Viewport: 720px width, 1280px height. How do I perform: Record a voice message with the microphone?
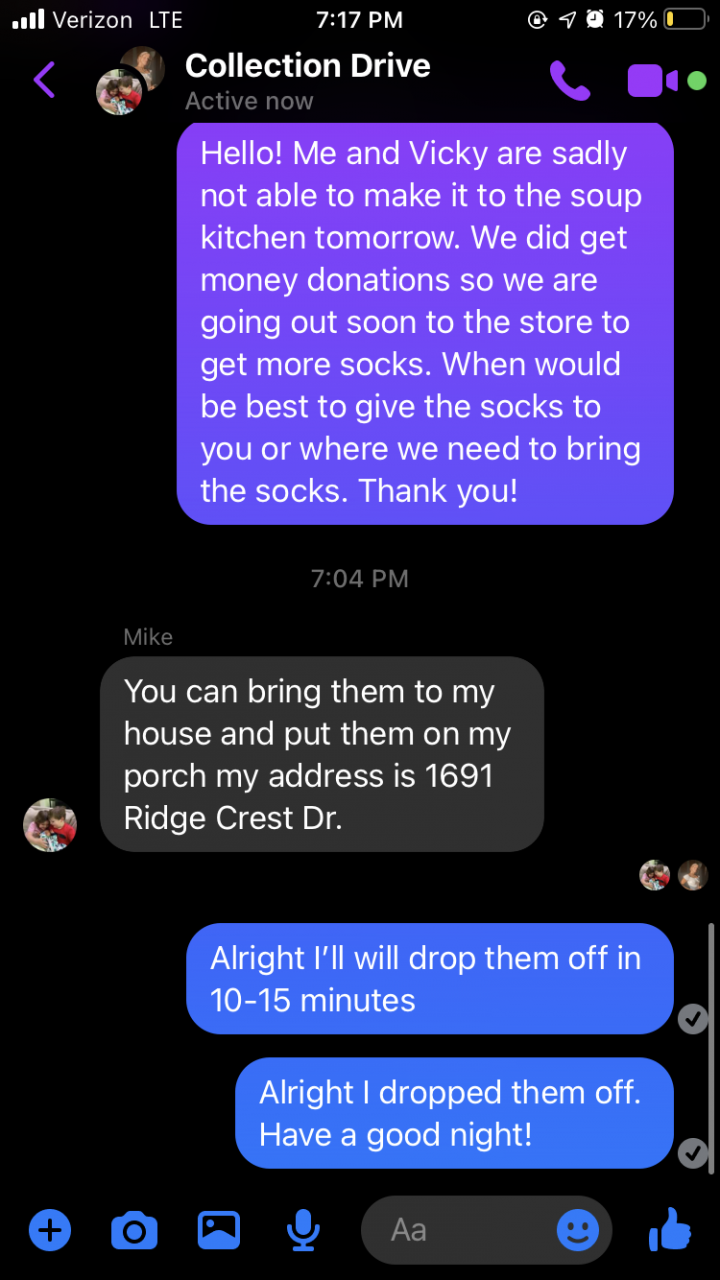pyautogui.click(x=302, y=1230)
